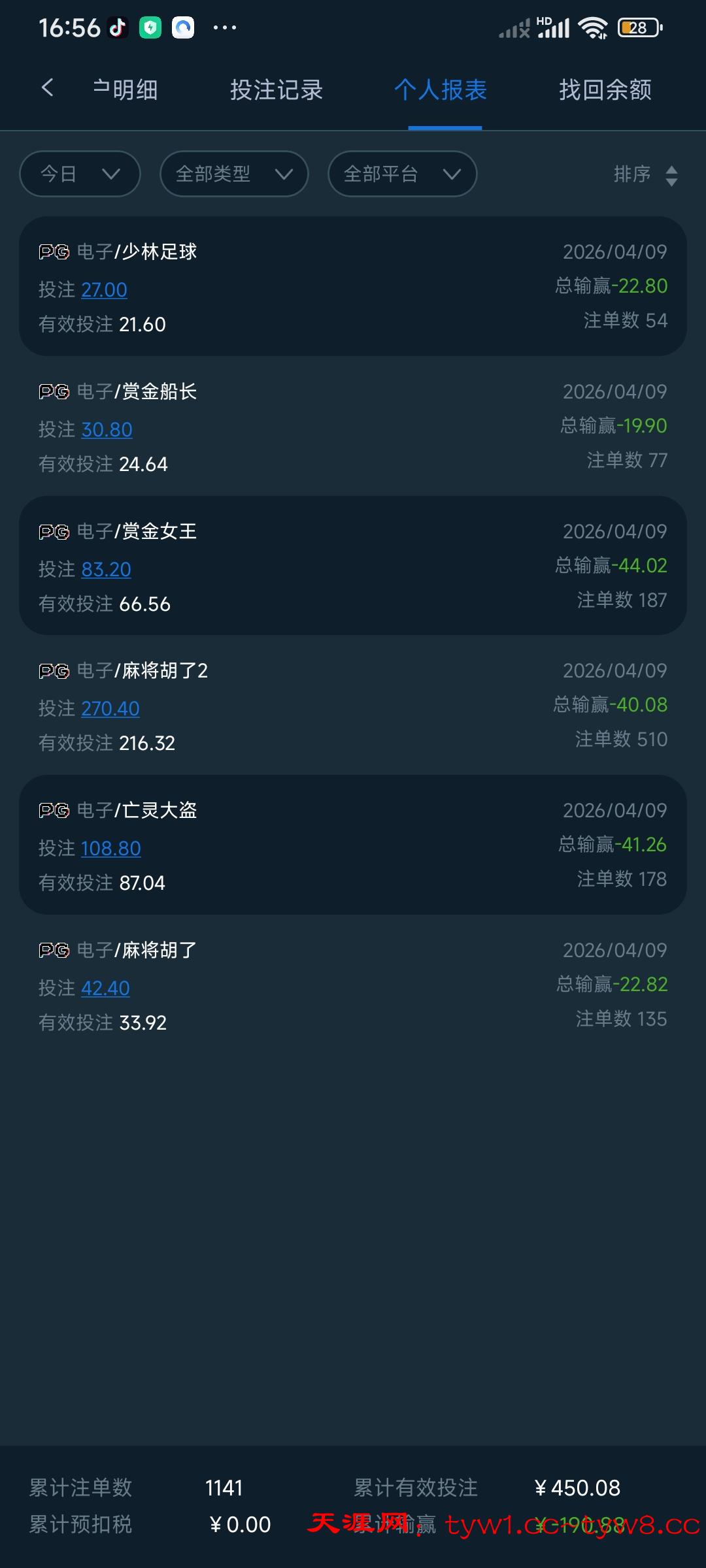Go back using the top-left arrow
706x1568 pixels.
pyautogui.click(x=47, y=88)
